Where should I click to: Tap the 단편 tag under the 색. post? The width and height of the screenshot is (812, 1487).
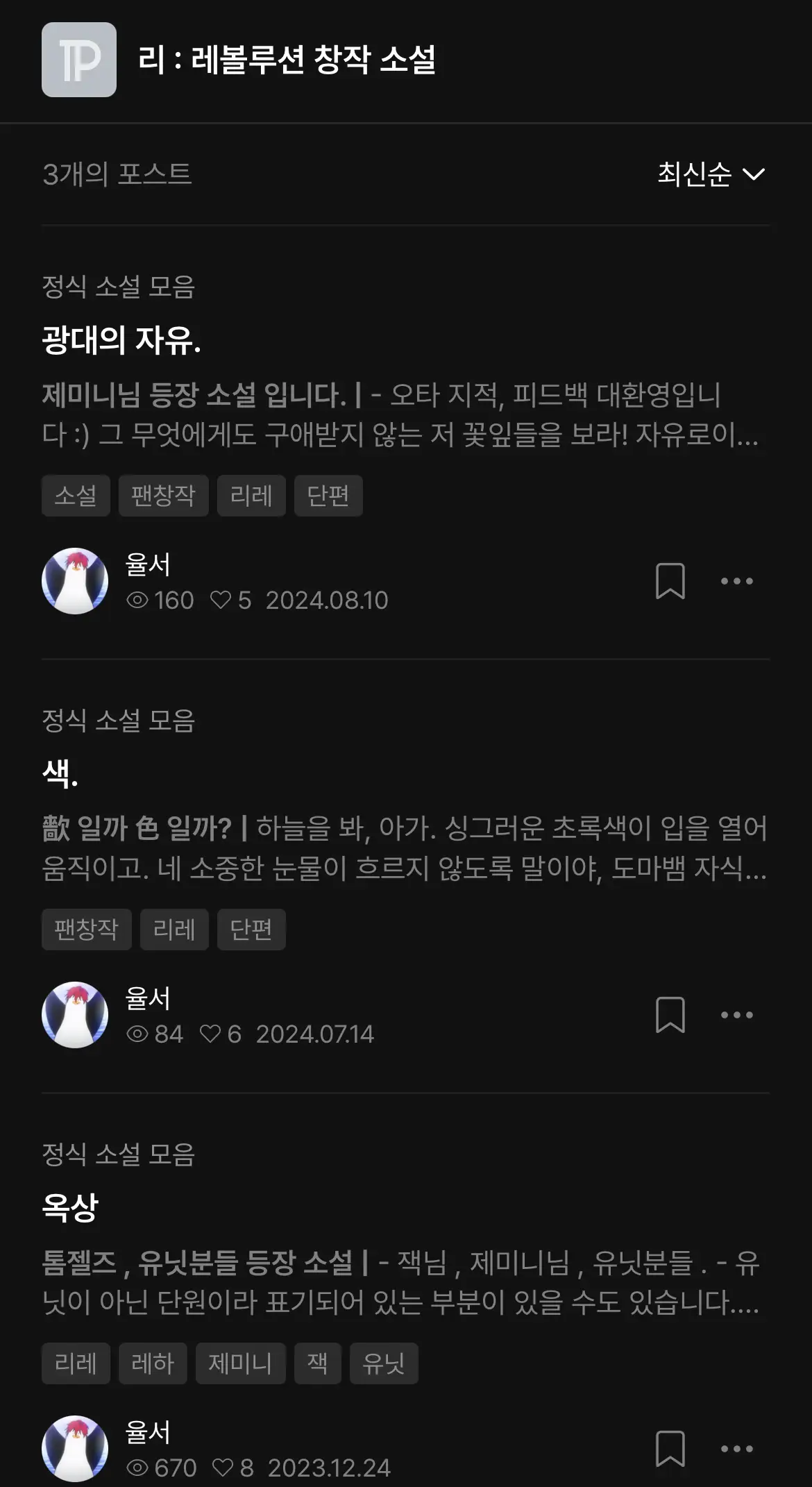click(251, 930)
